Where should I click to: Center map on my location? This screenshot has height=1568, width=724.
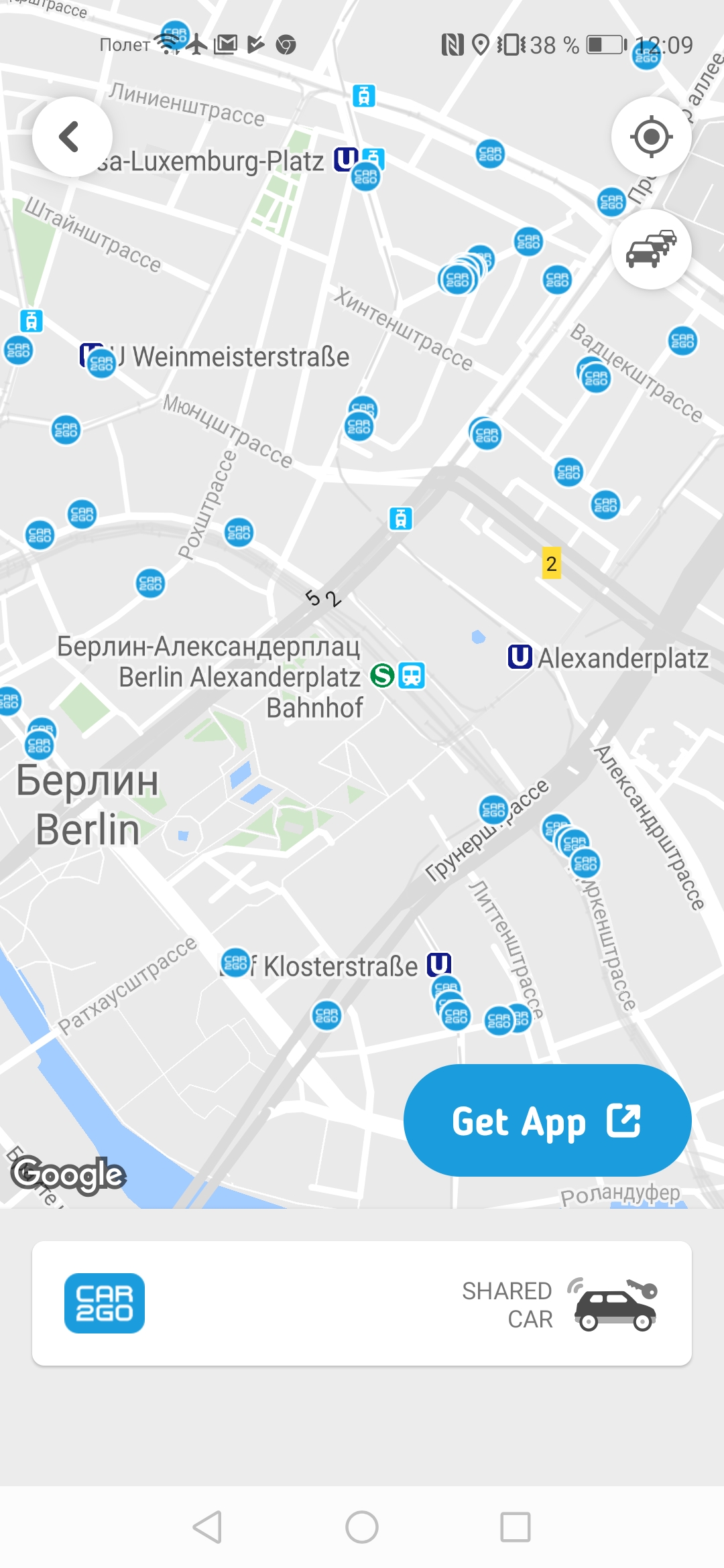click(x=651, y=137)
